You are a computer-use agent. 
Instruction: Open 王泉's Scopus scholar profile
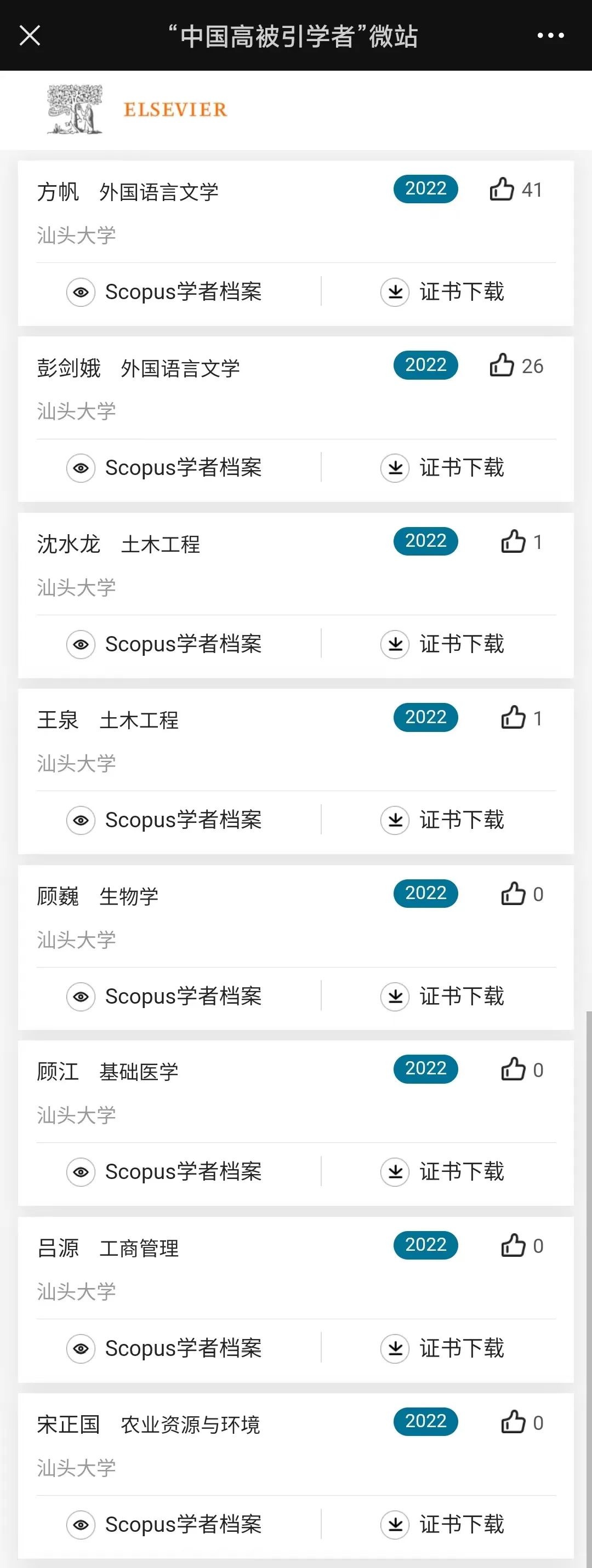164,820
